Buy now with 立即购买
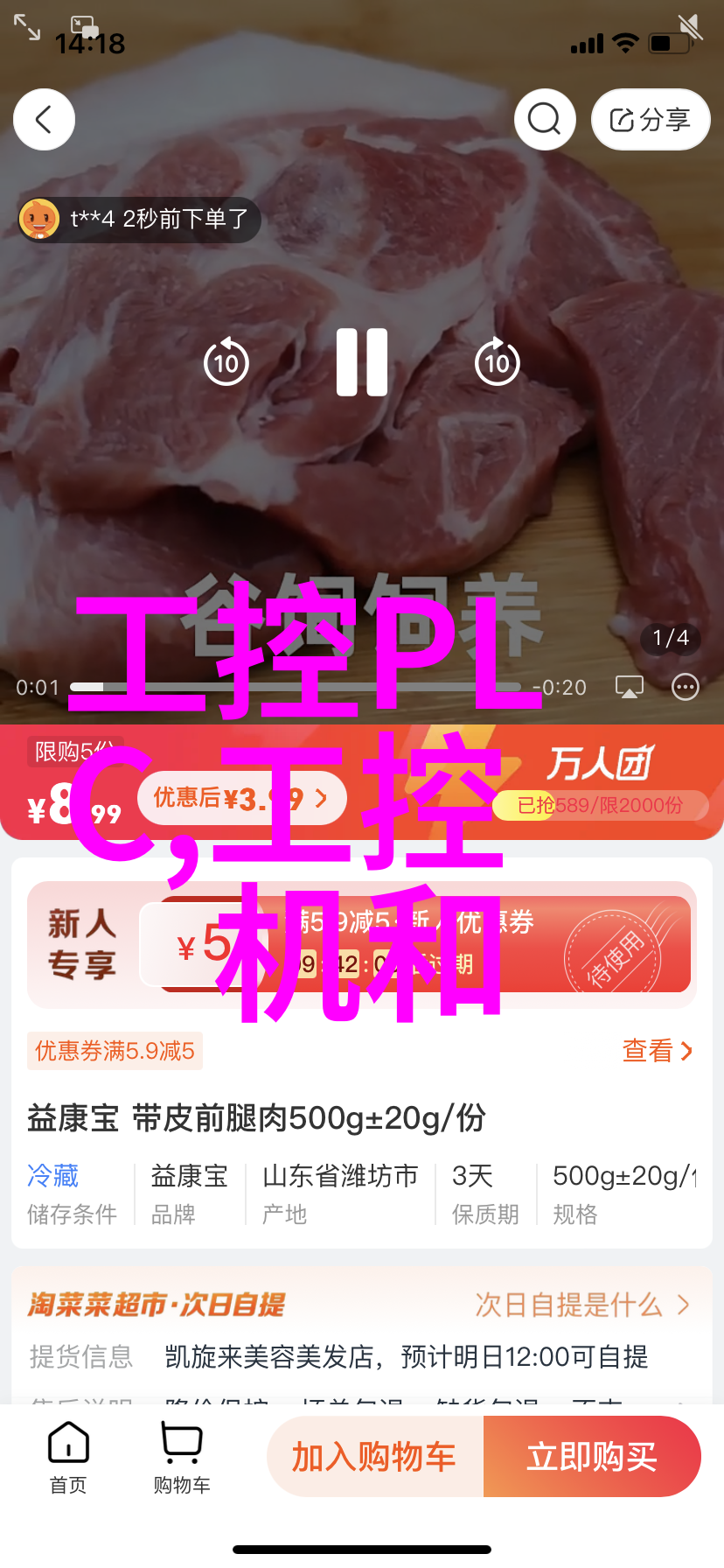 click(x=592, y=1457)
